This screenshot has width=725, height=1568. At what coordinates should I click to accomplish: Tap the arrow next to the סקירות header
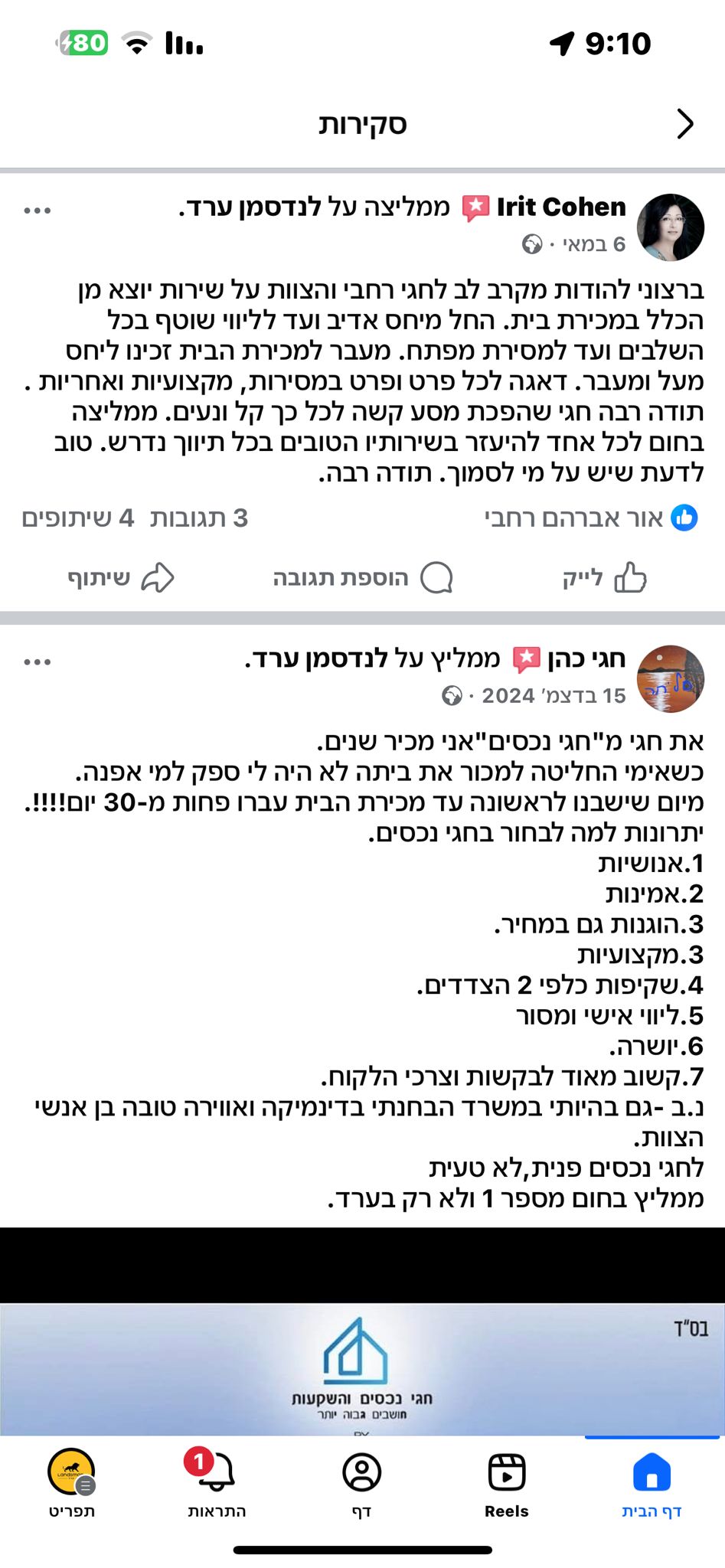[685, 123]
